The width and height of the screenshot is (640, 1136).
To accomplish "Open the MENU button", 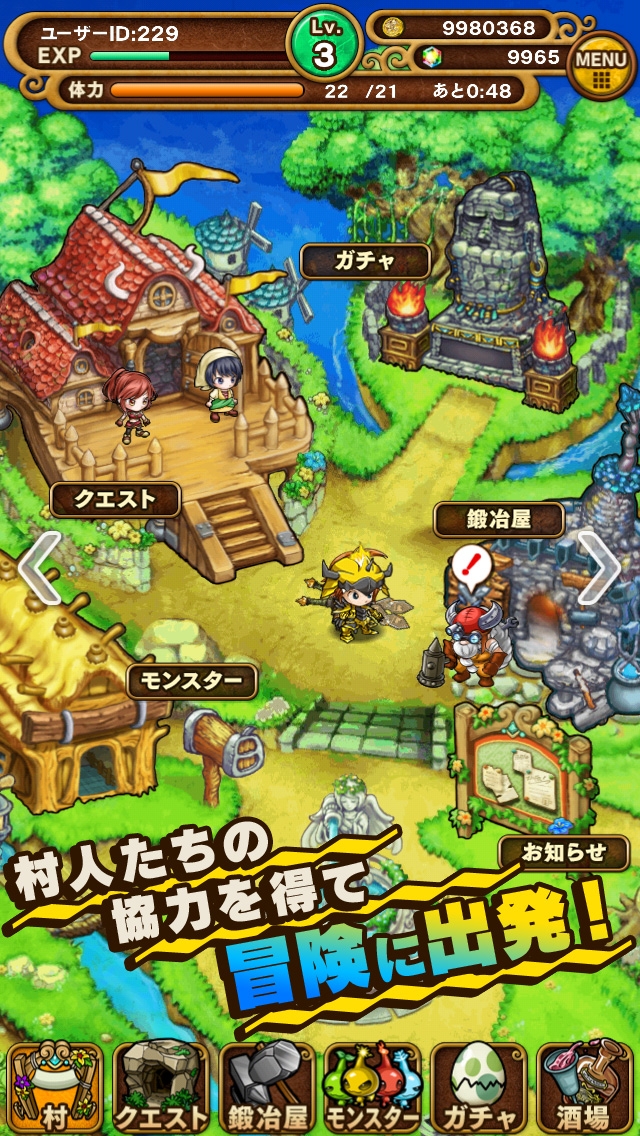I will click(601, 66).
